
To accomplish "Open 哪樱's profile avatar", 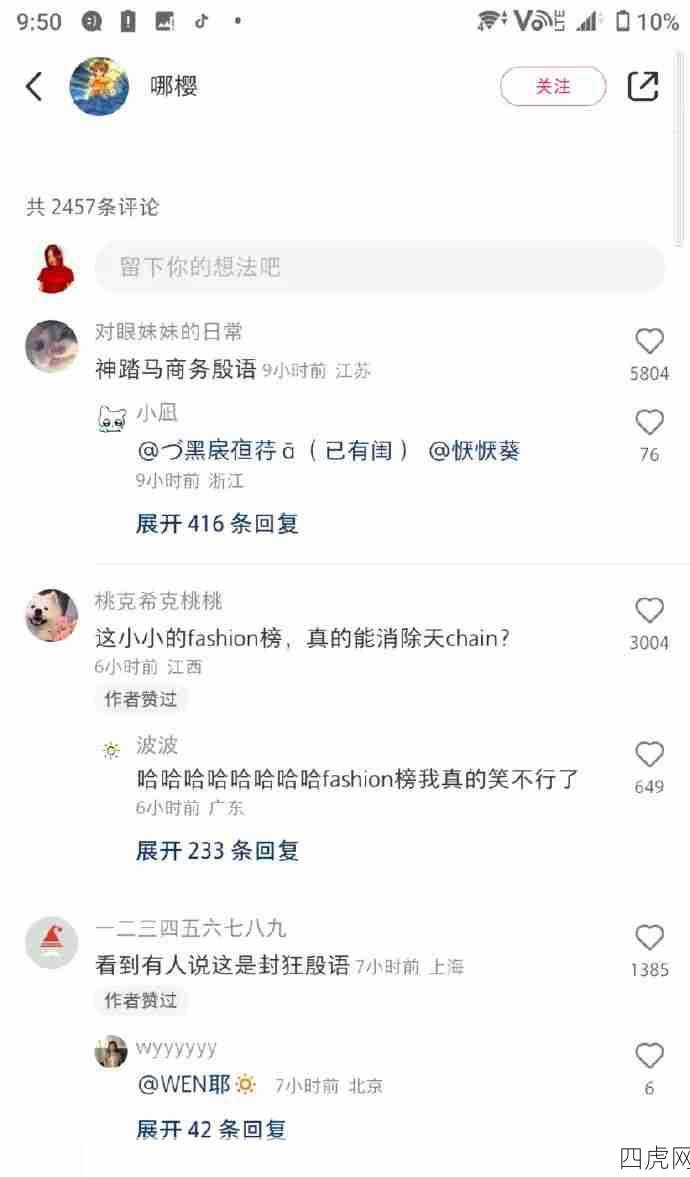I will [x=99, y=87].
